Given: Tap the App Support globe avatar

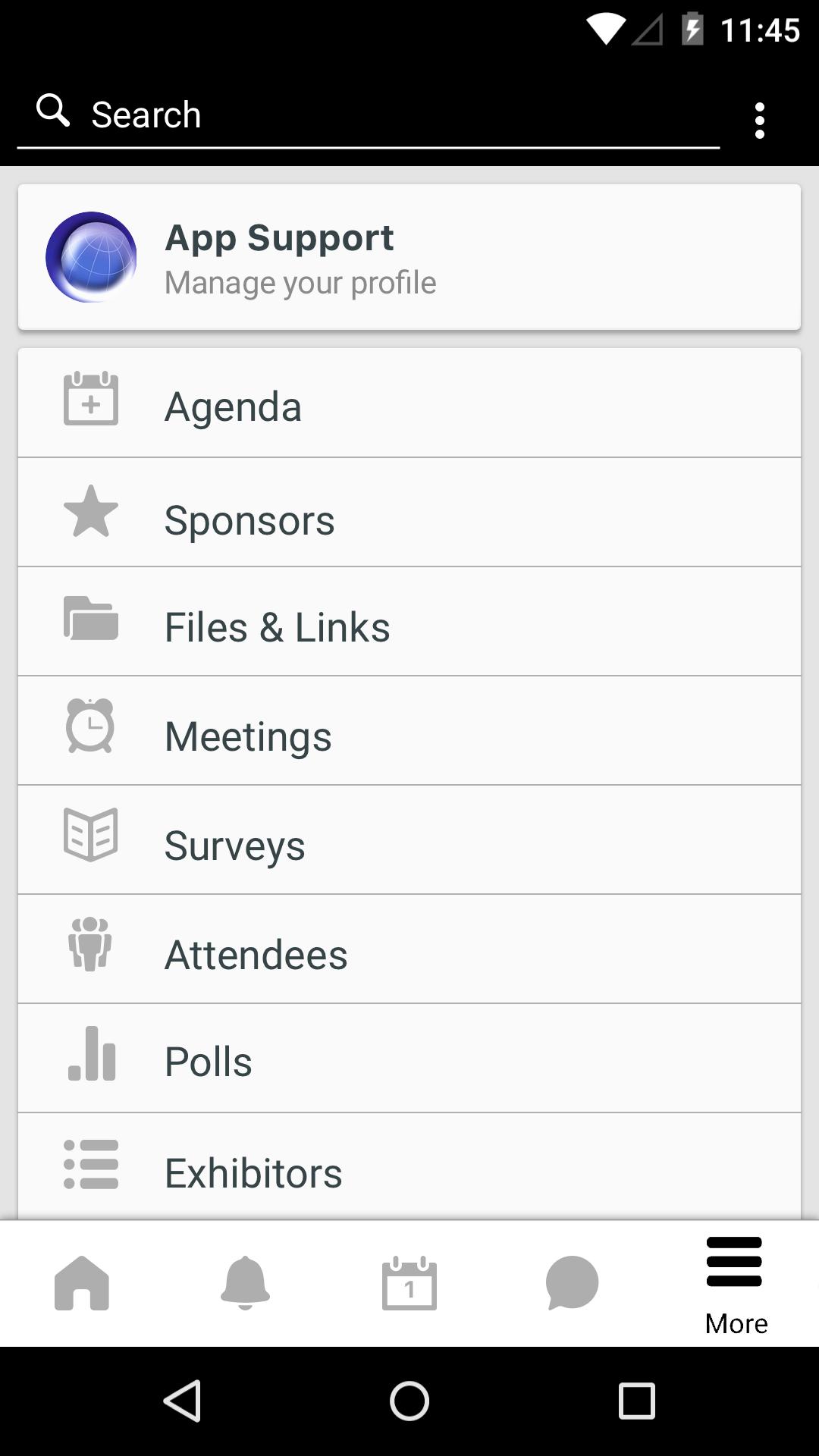Looking at the screenshot, I should (x=91, y=256).
